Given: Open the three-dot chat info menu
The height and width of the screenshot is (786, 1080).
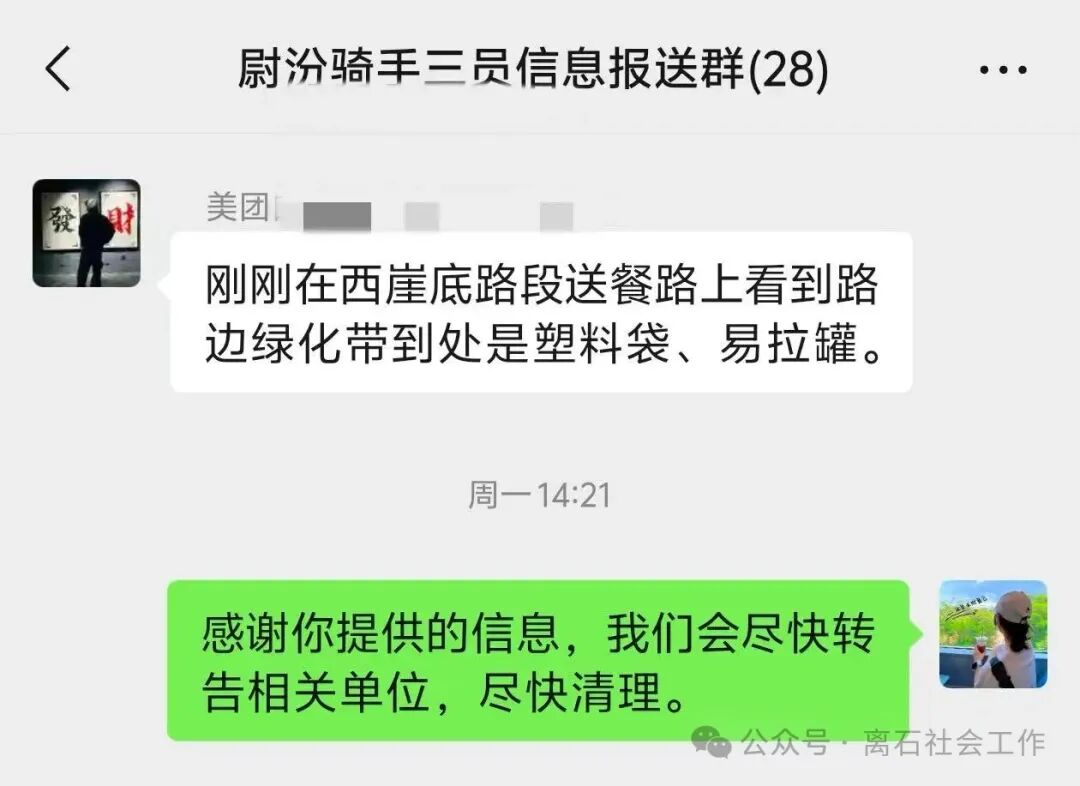Looking at the screenshot, I should click(1002, 70).
